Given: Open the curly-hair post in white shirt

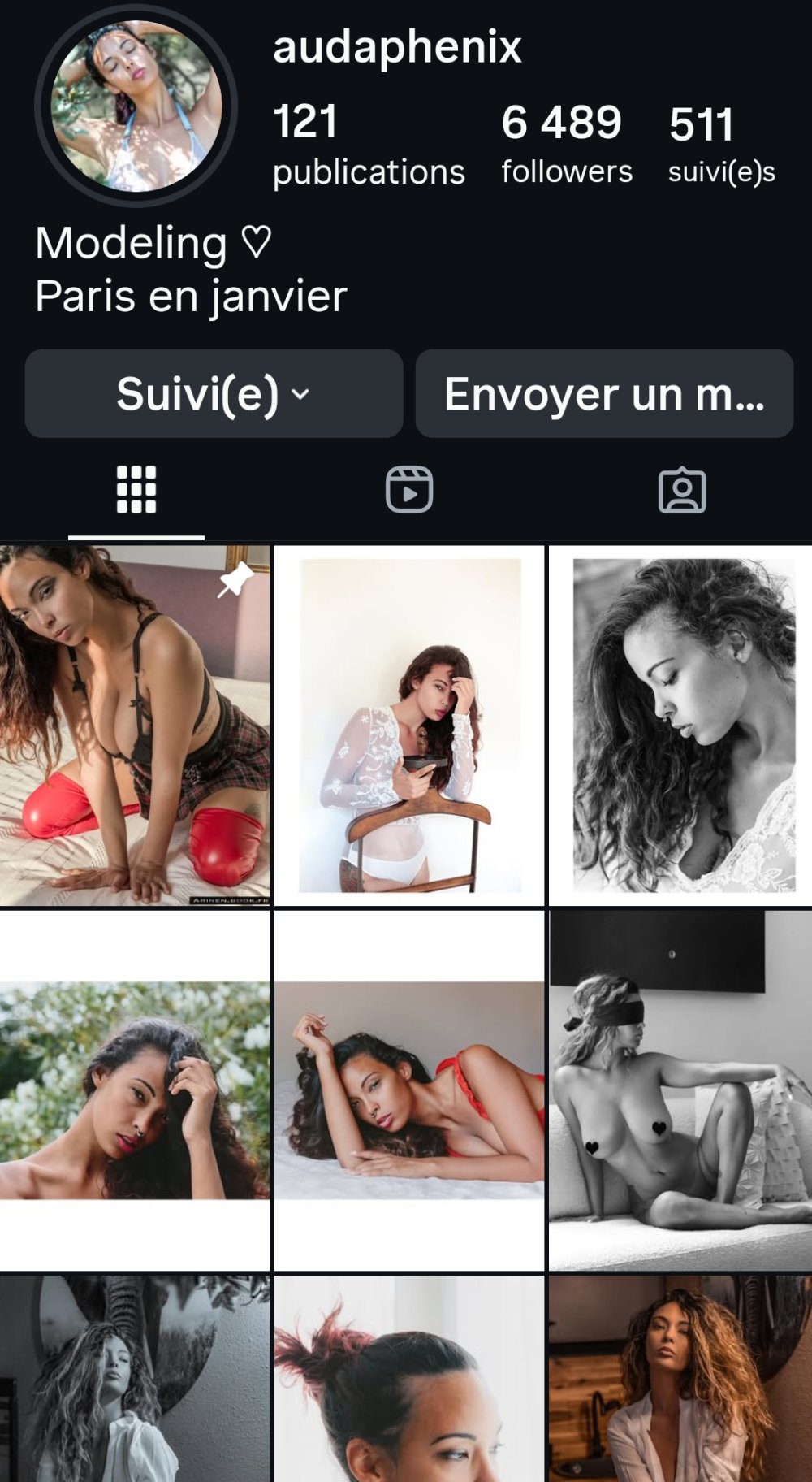Looking at the screenshot, I should point(682,1381).
